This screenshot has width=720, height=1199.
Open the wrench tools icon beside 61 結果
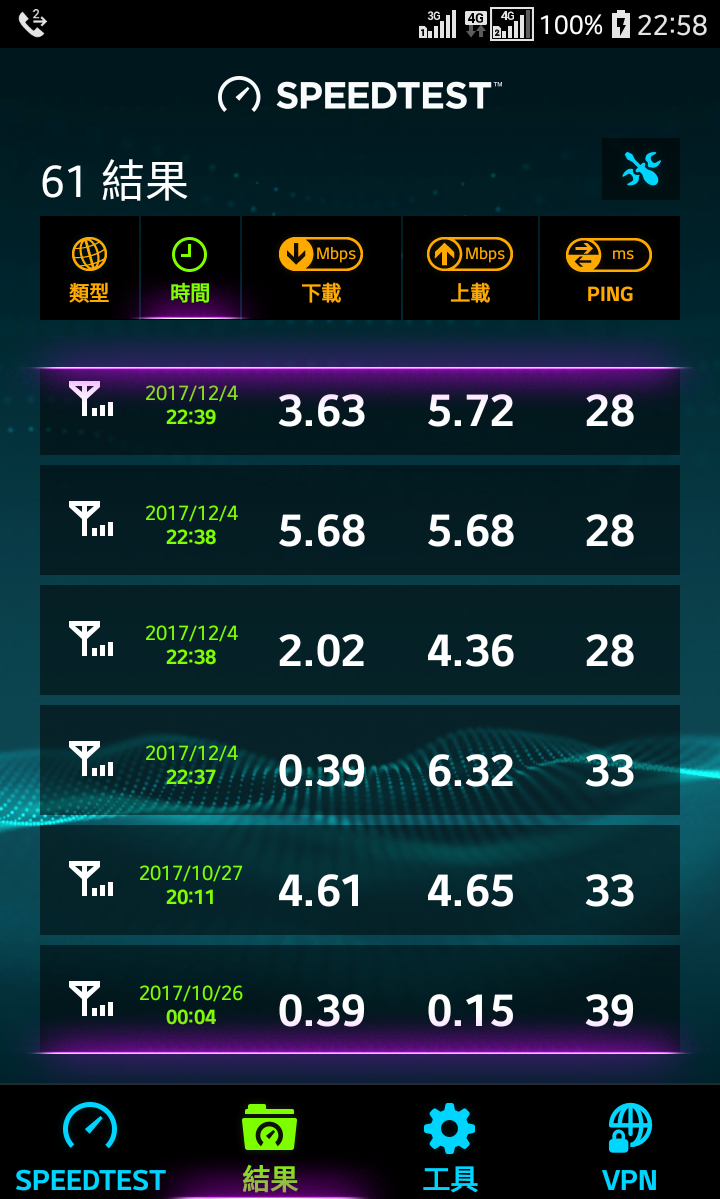coord(640,169)
